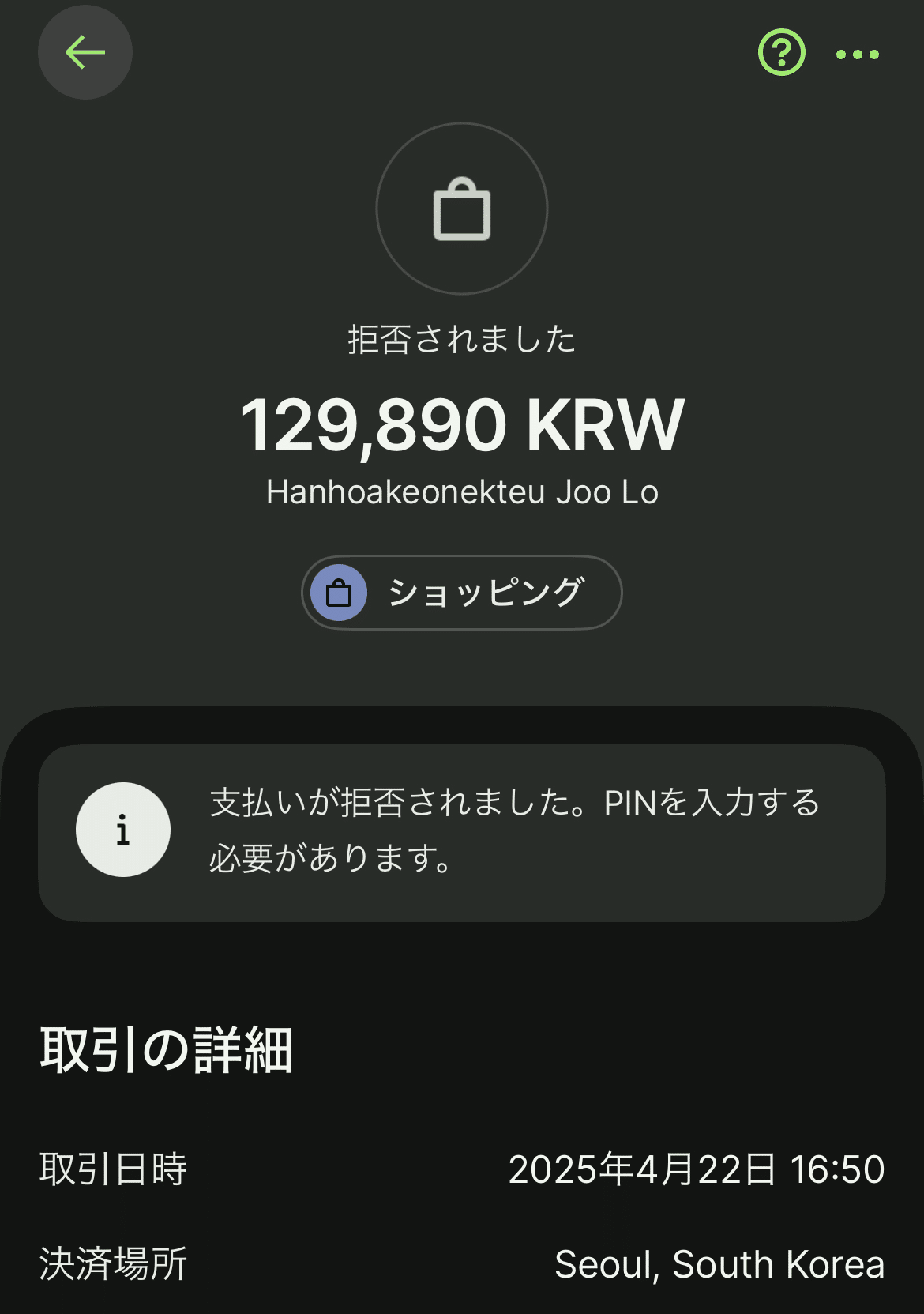Screen dimensions: 924x1314
Task: Open the three-dot overflow menu
Action: pyautogui.click(x=857, y=55)
